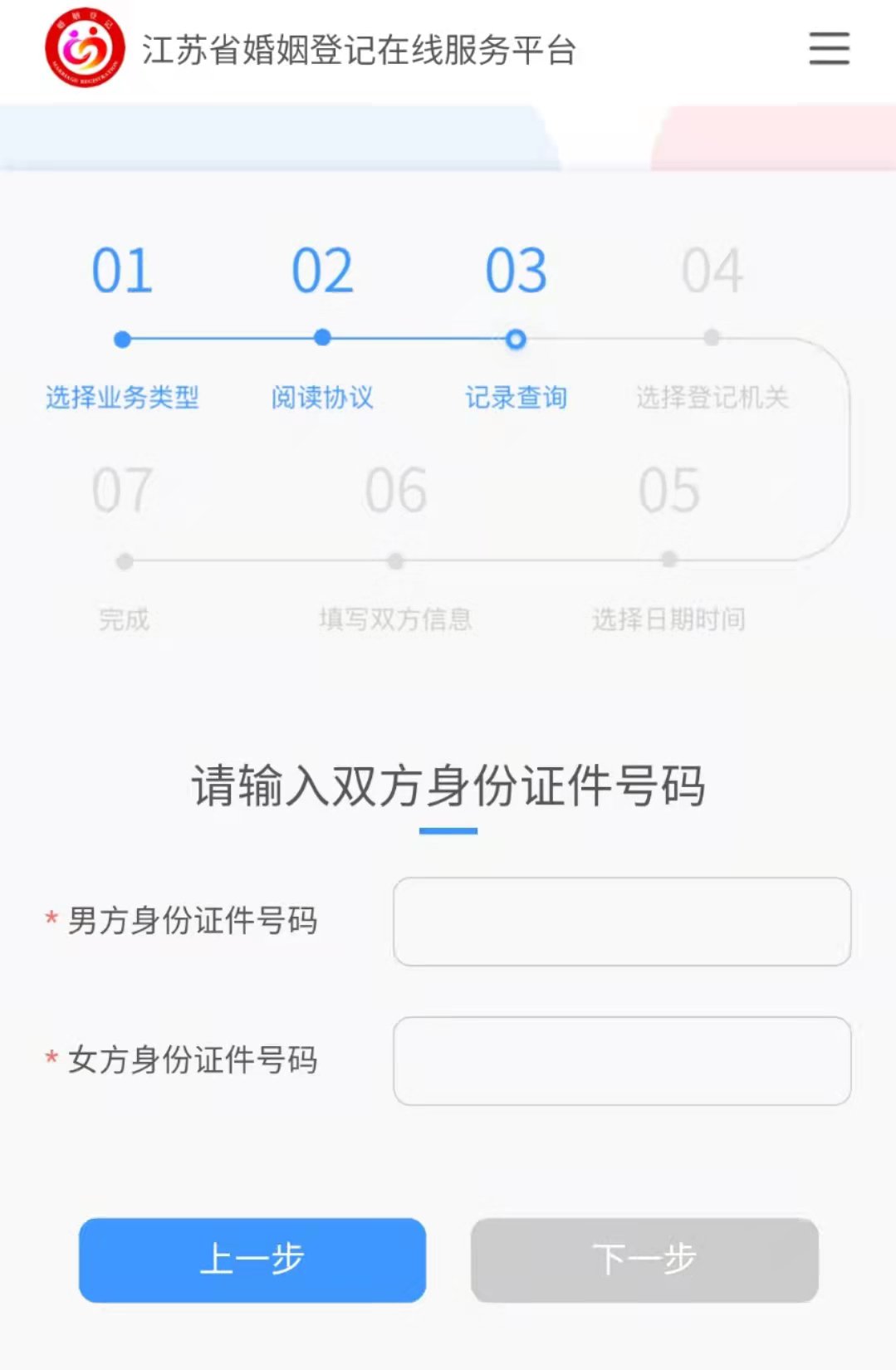Focus the 女方身份证件号码 input field
This screenshot has width=896, height=1370.
pos(622,1061)
